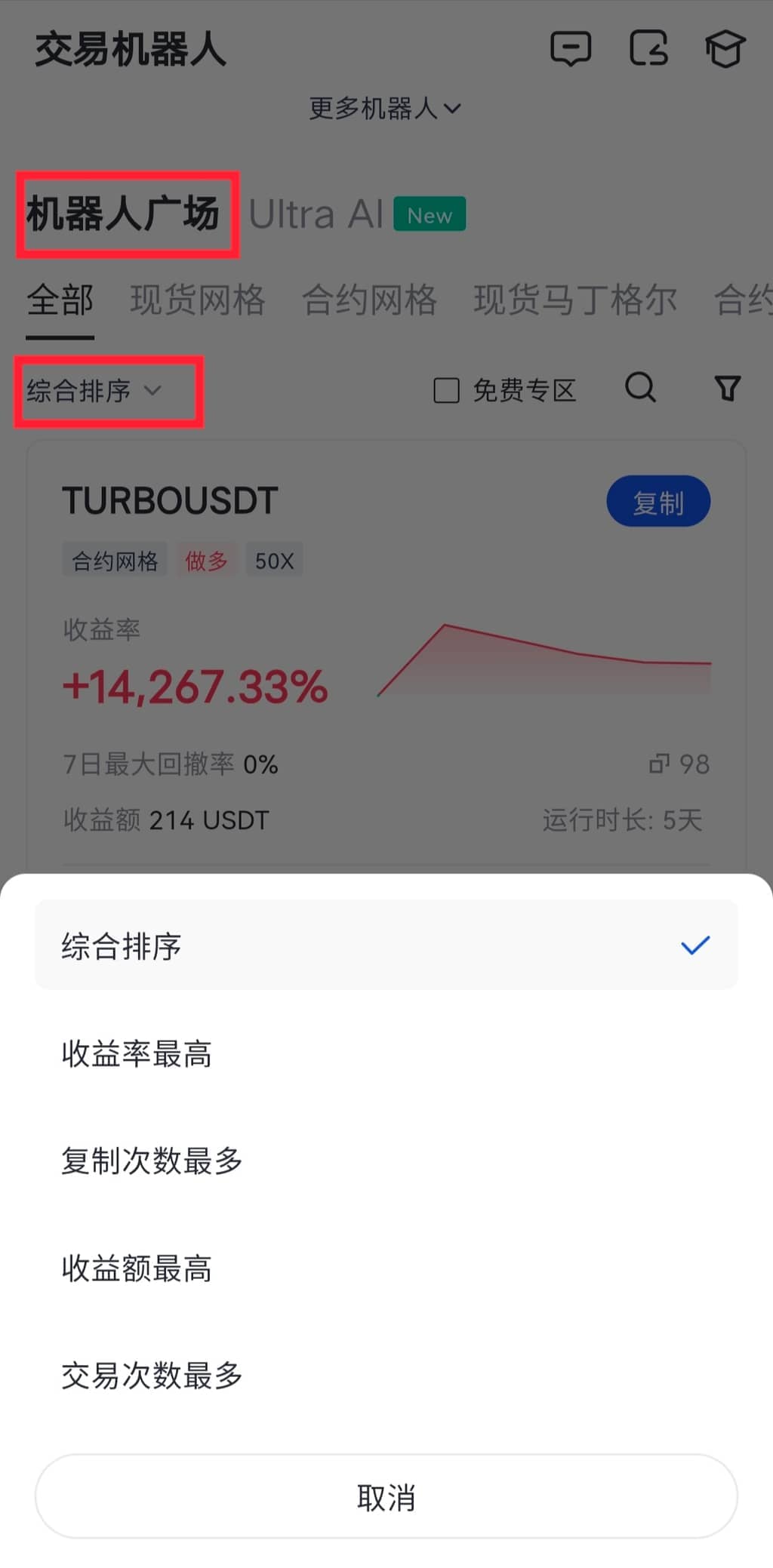Click the 做多 long position label
The image size is (773, 1568).
click(207, 559)
